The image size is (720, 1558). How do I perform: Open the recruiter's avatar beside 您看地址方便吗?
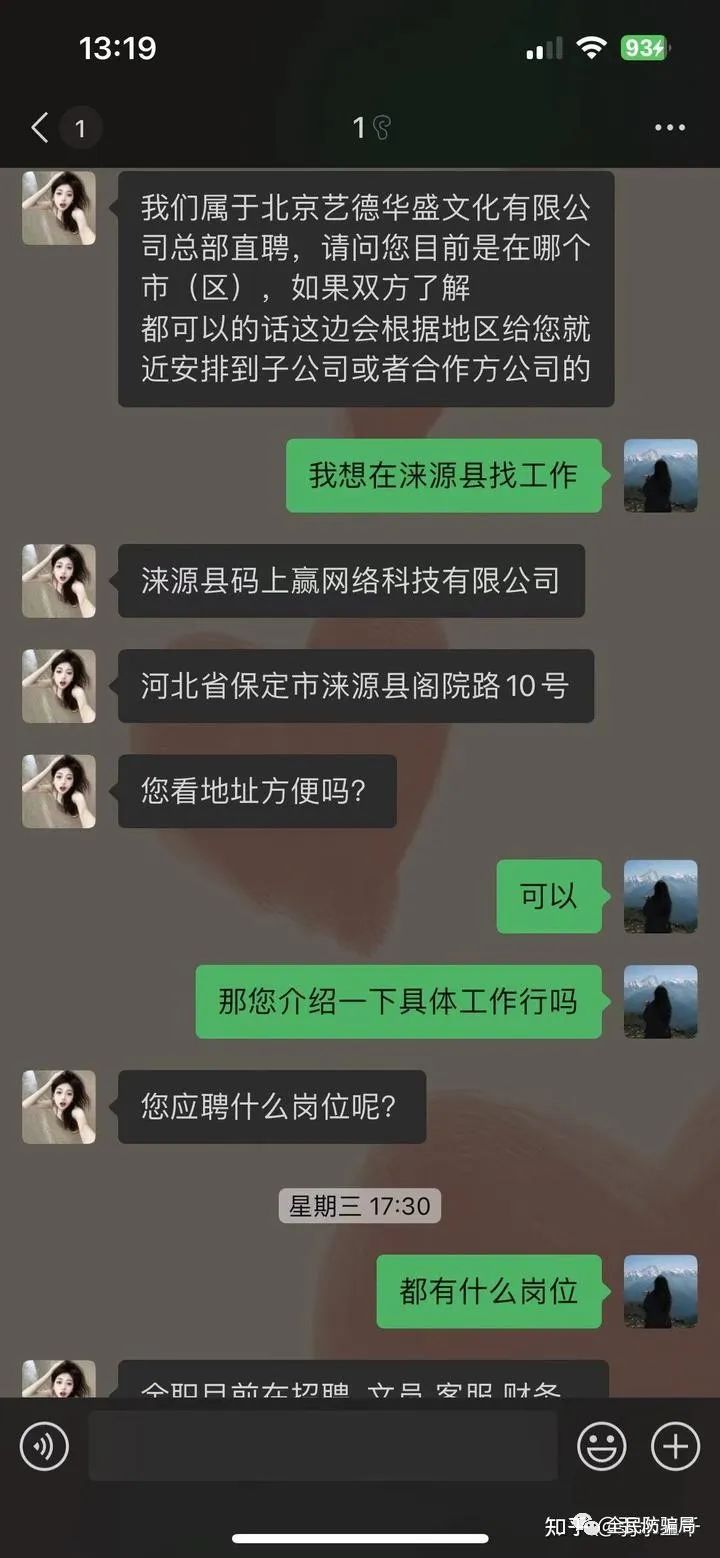tap(59, 791)
